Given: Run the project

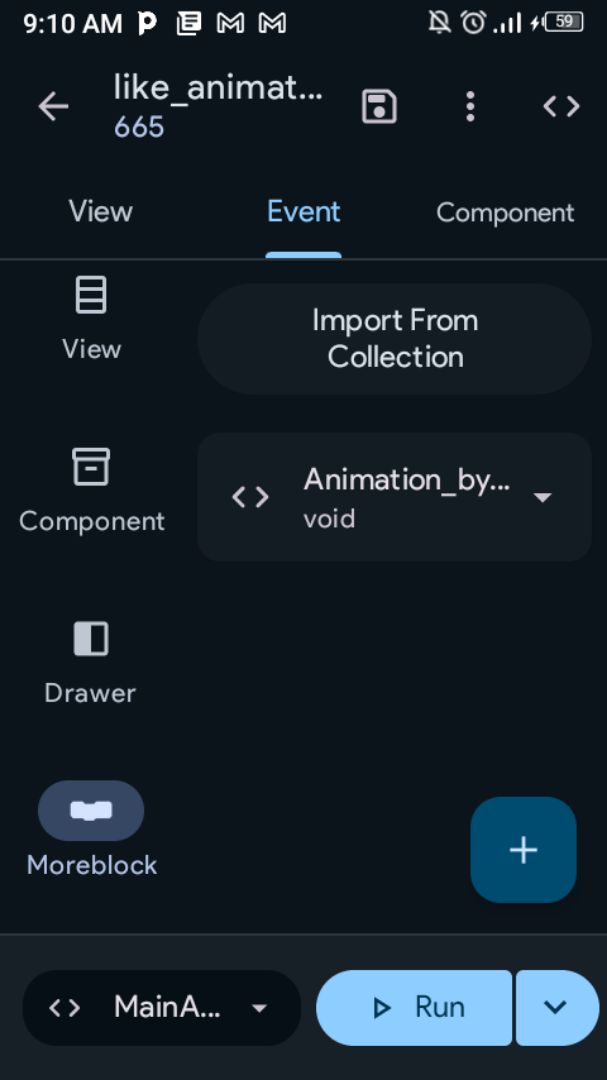Looking at the screenshot, I should 414,1007.
